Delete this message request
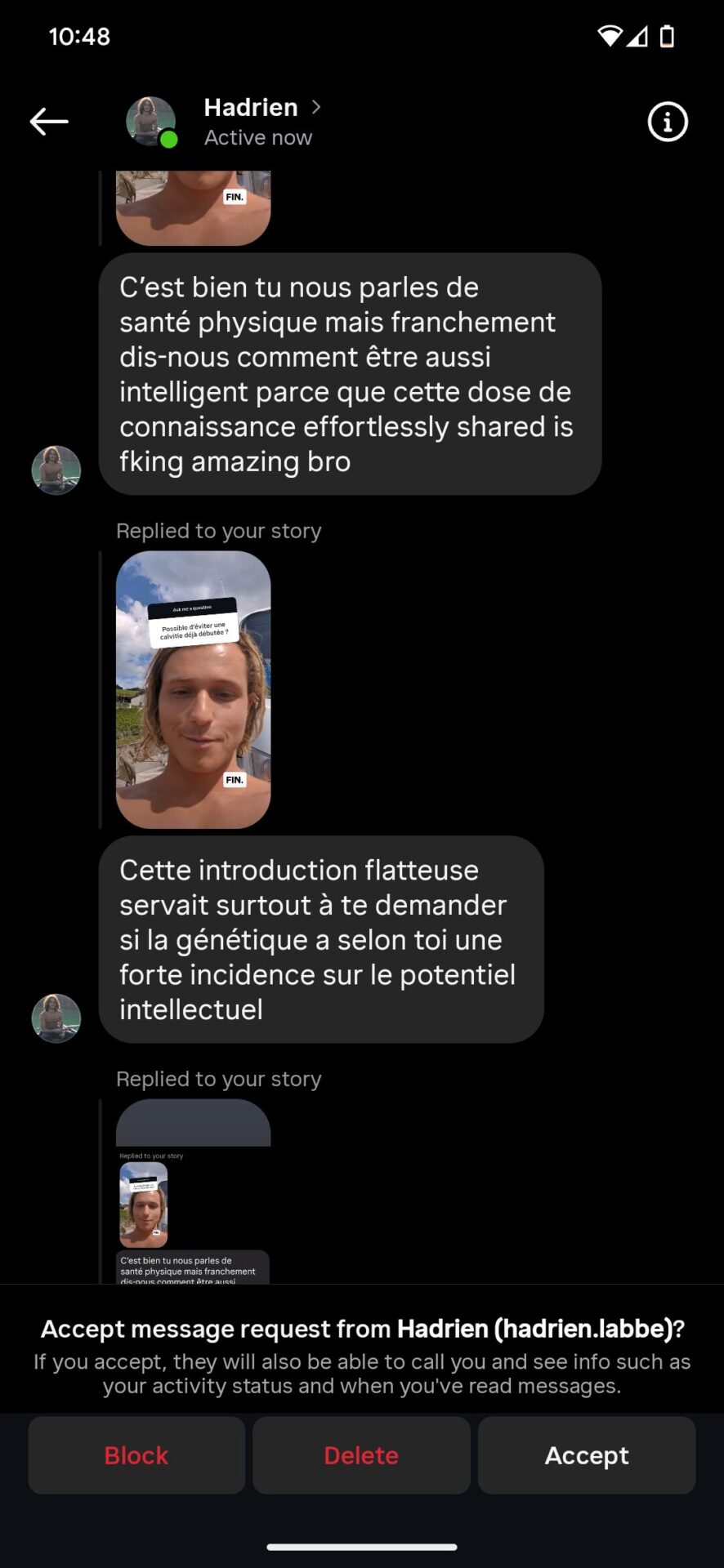Viewport: 724px width, 1568px height. point(361,1455)
